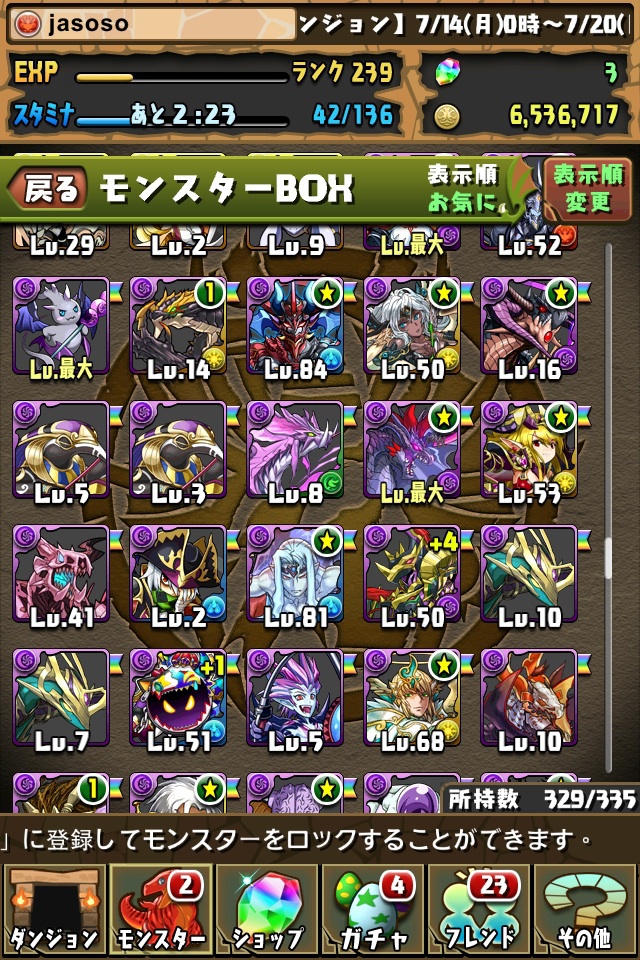This screenshot has height=960, width=640.
Task: Switch to the ダンジョン tab
Action: (x=53, y=909)
